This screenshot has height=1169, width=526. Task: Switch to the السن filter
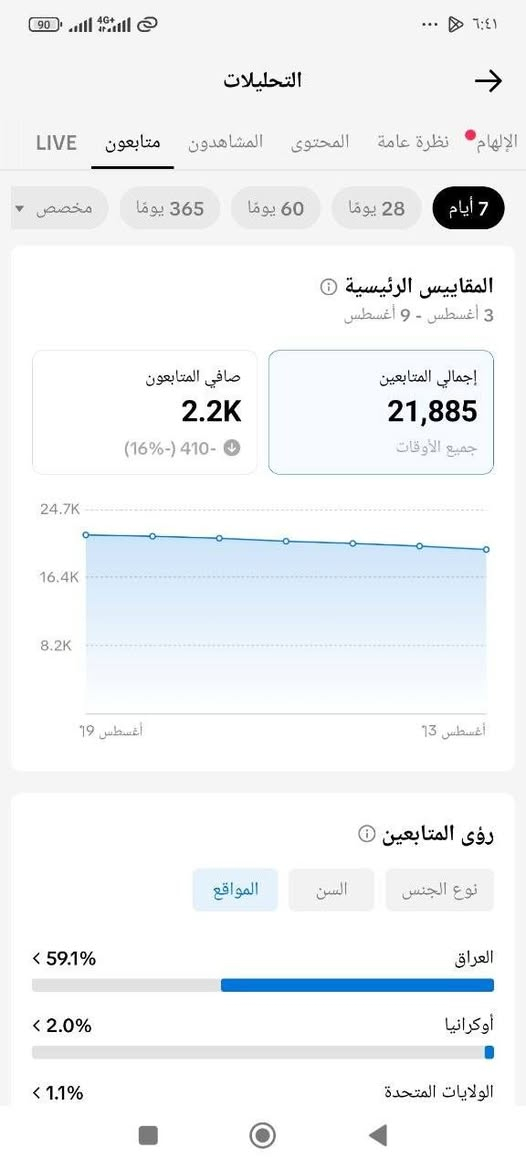[332, 890]
